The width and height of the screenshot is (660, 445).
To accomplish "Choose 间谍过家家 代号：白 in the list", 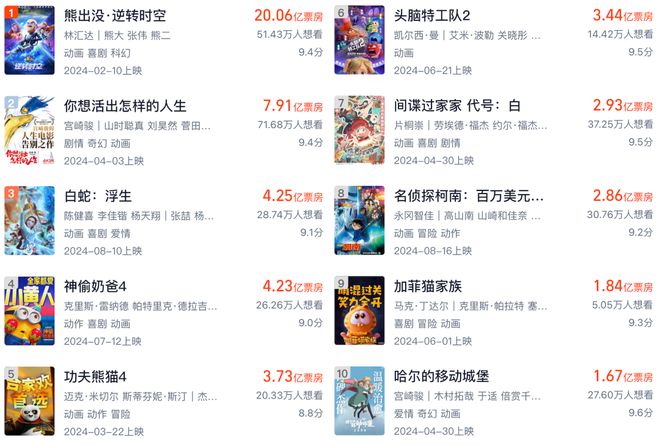I will pos(457,105).
